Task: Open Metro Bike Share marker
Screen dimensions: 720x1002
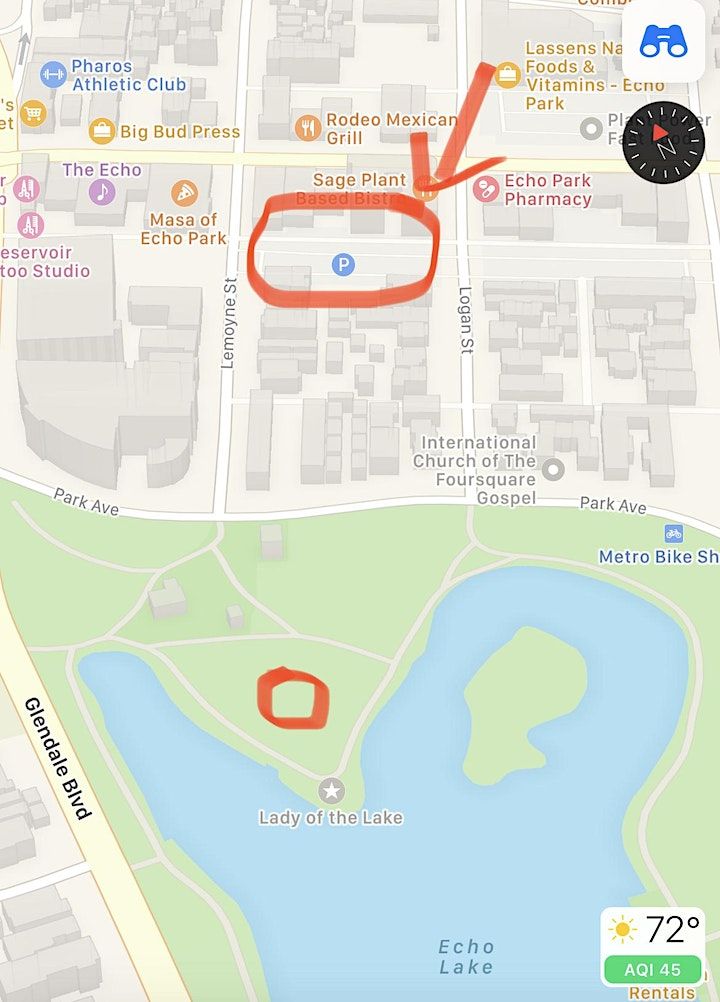Action: (x=674, y=534)
